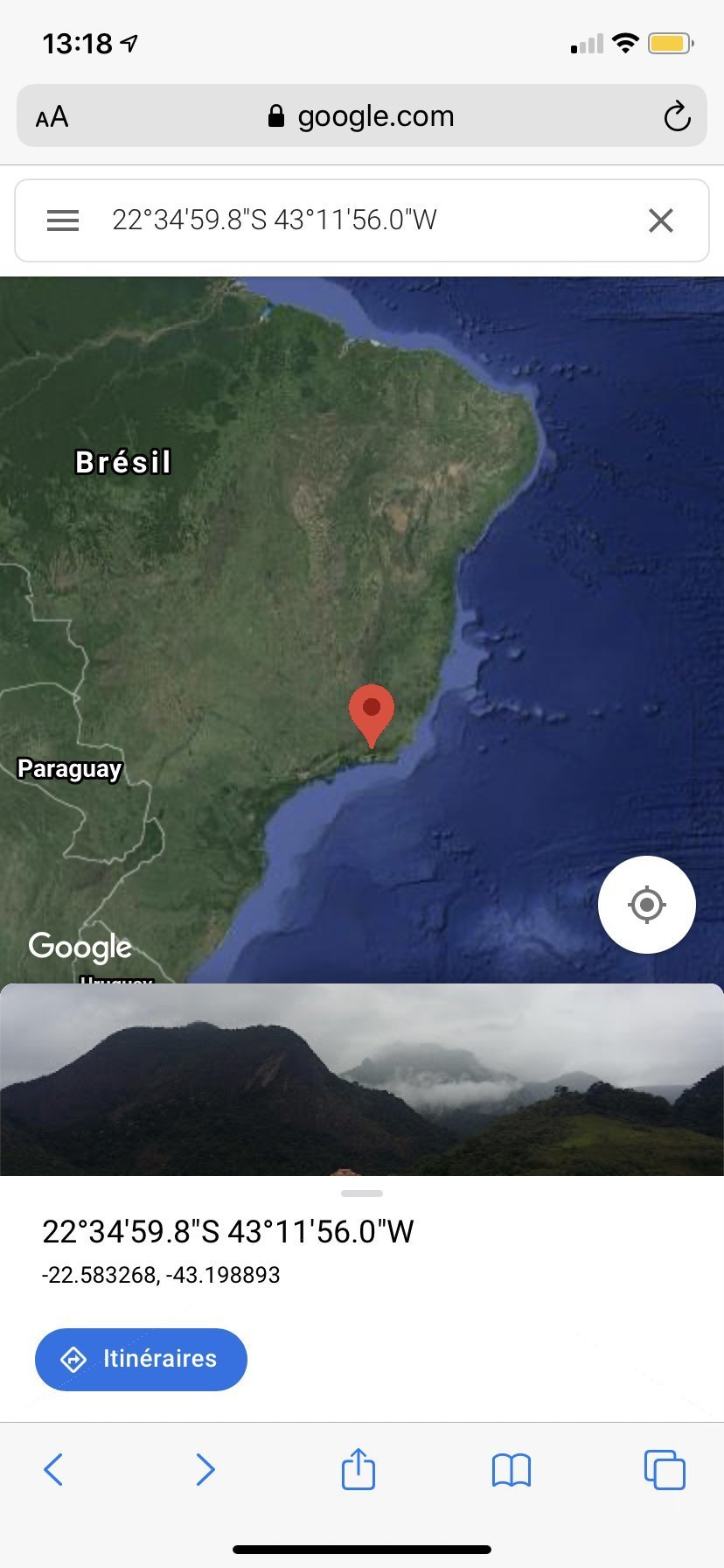This screenshot has width=724, height=1568.
Task: Center map on my location
Action: click(647, 905)
